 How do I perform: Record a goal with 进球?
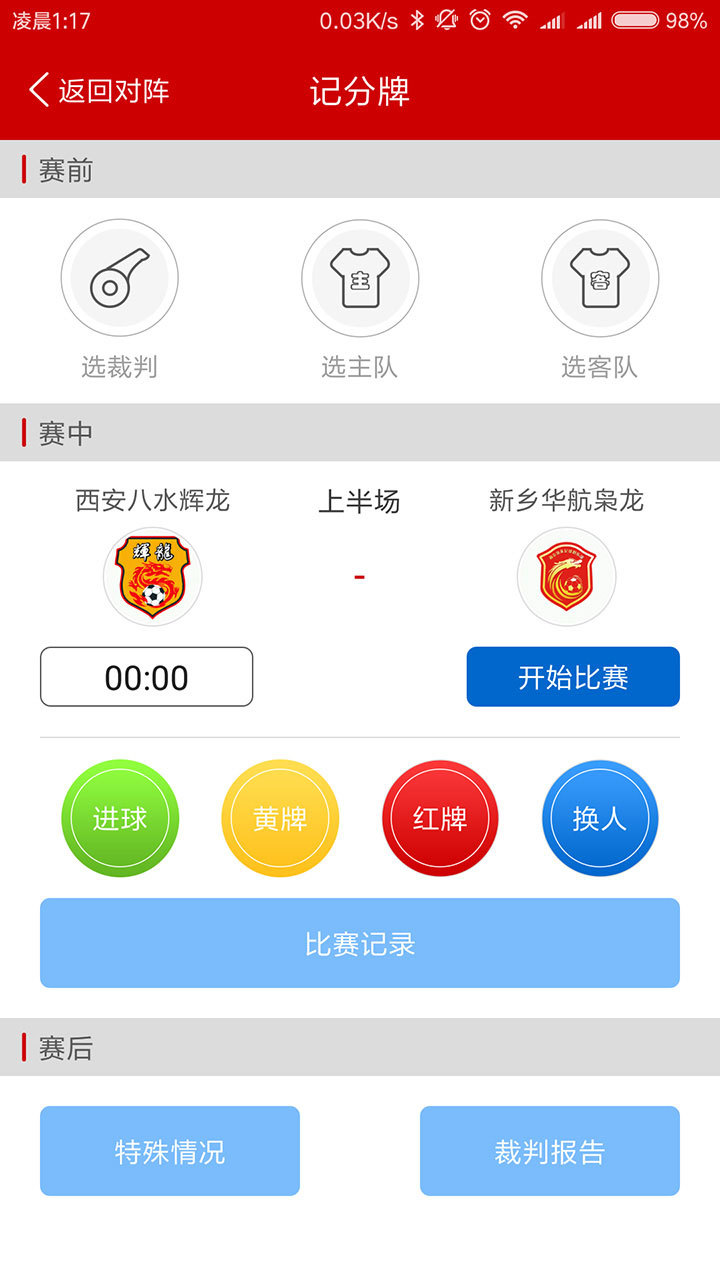120,819
